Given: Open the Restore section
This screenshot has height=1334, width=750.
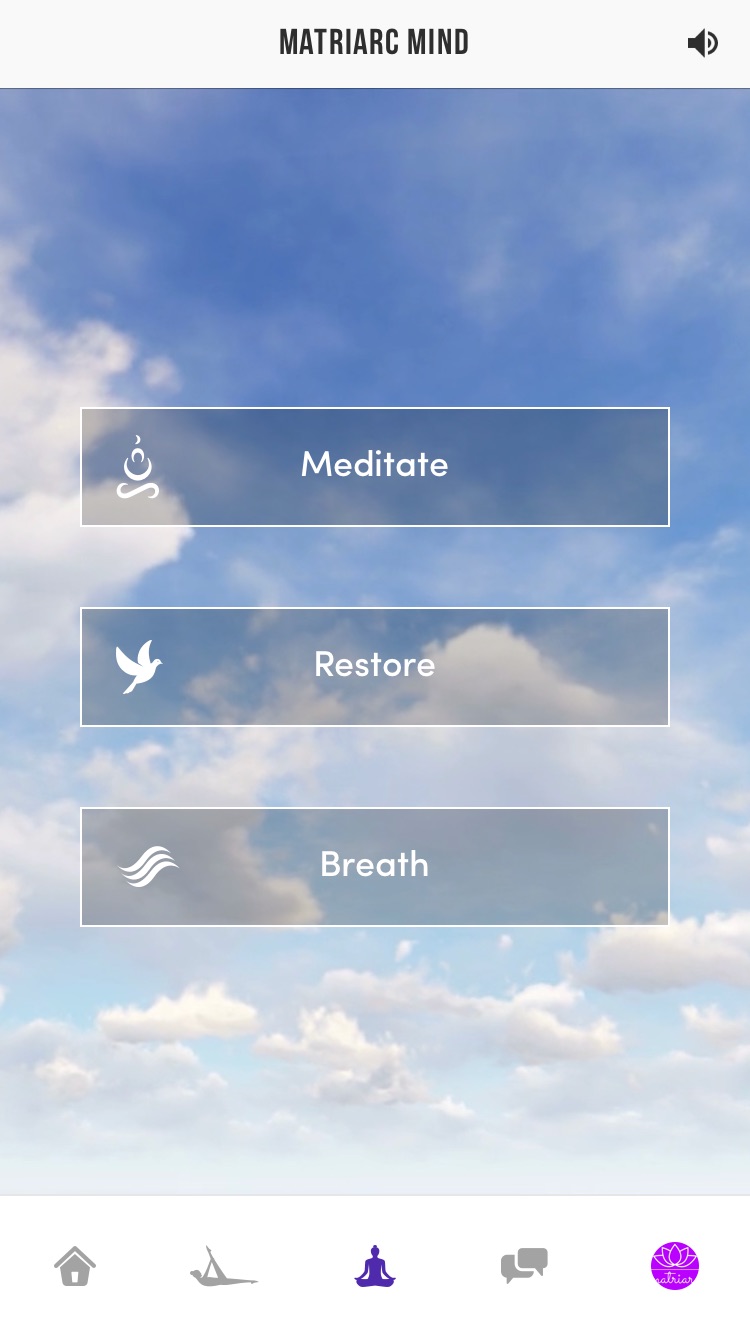Looking at the screenshot, I should click(375, 666).
